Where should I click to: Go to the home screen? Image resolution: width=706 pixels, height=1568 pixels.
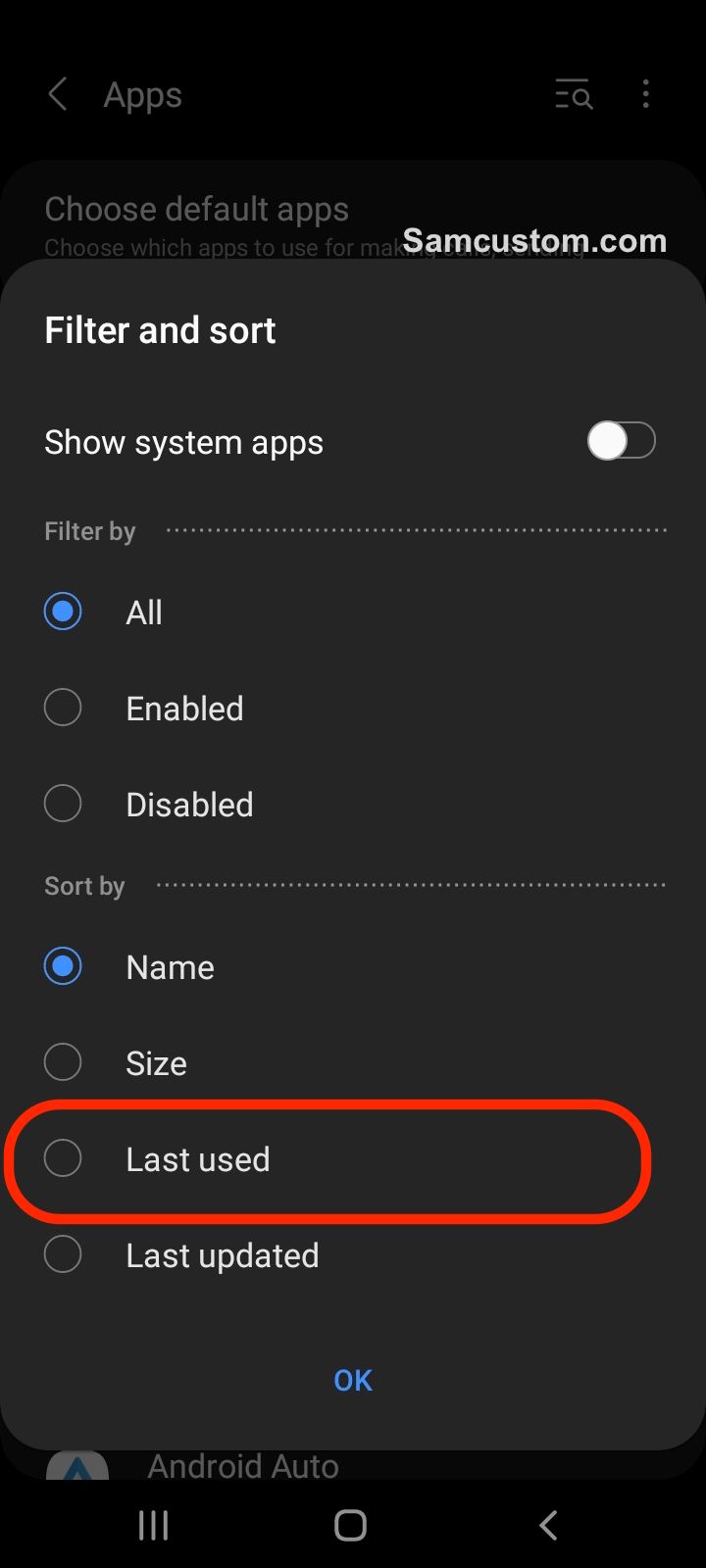tap(351, 1525)
